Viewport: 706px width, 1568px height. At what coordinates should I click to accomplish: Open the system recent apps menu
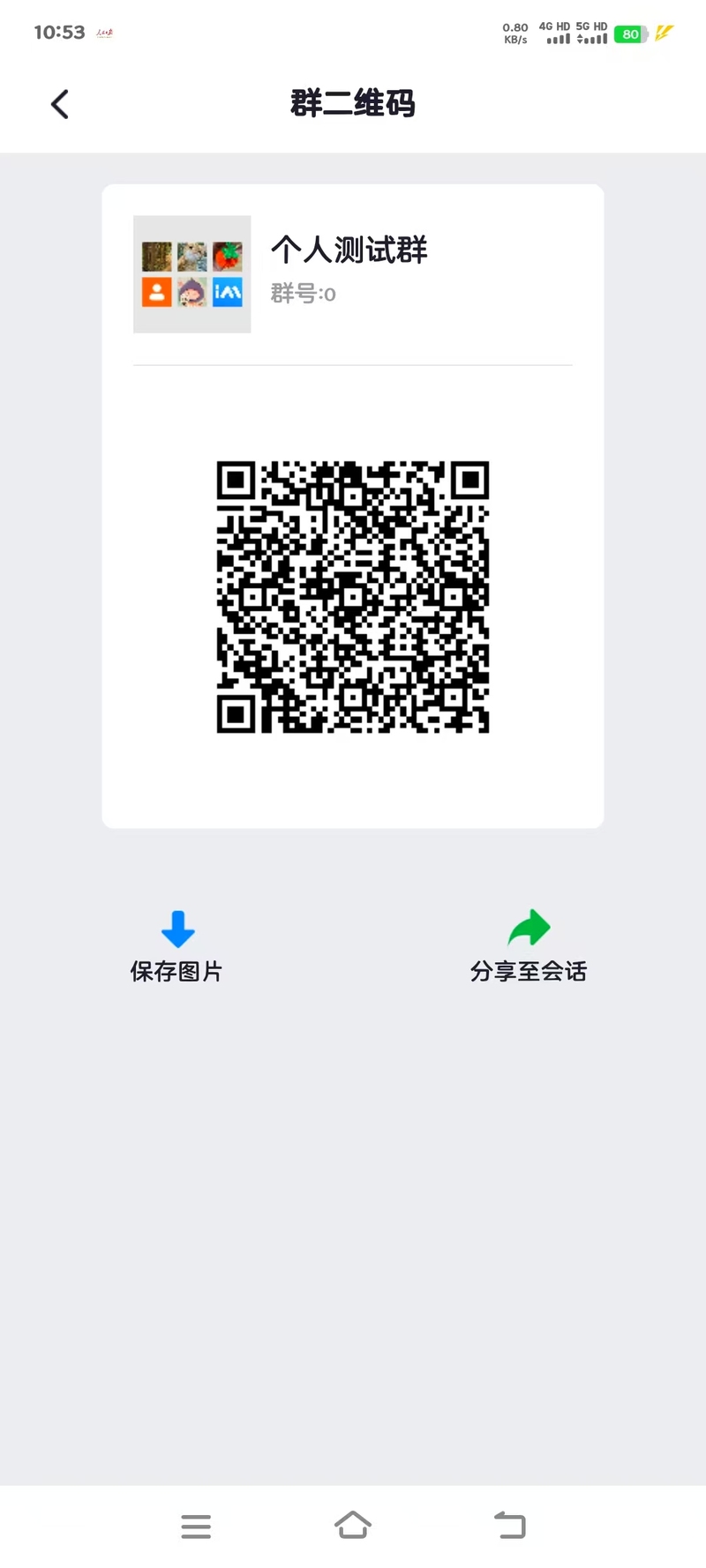pos(196,1526)
